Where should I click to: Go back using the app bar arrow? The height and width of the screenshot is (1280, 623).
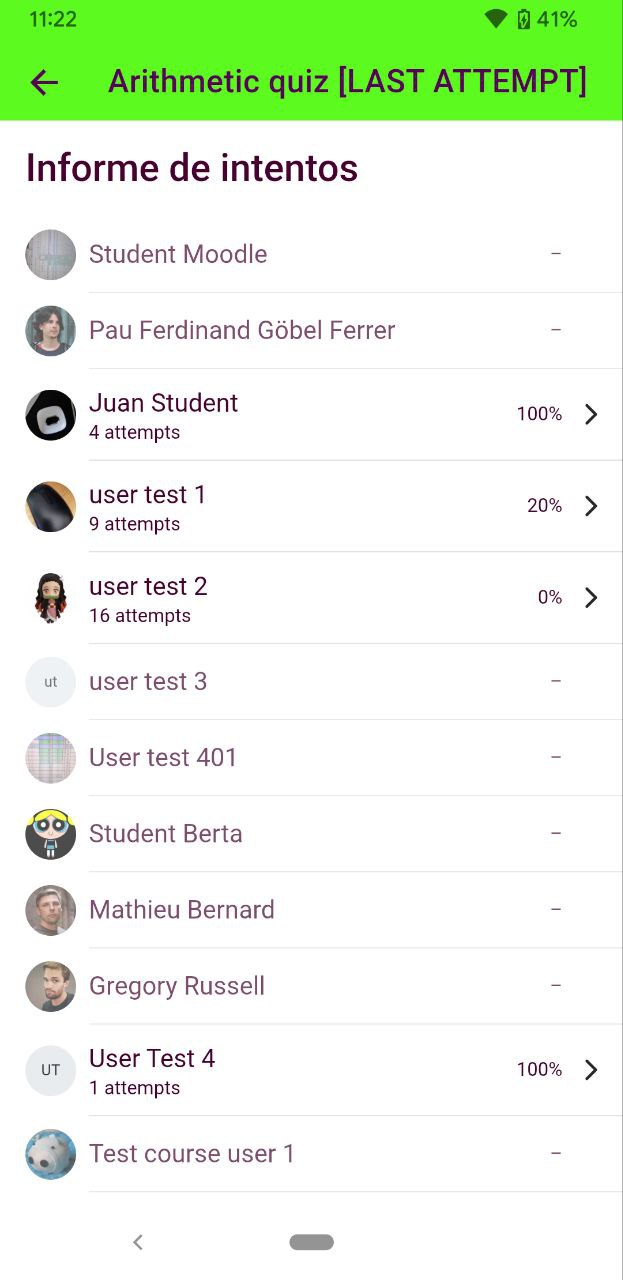(44, 82)
